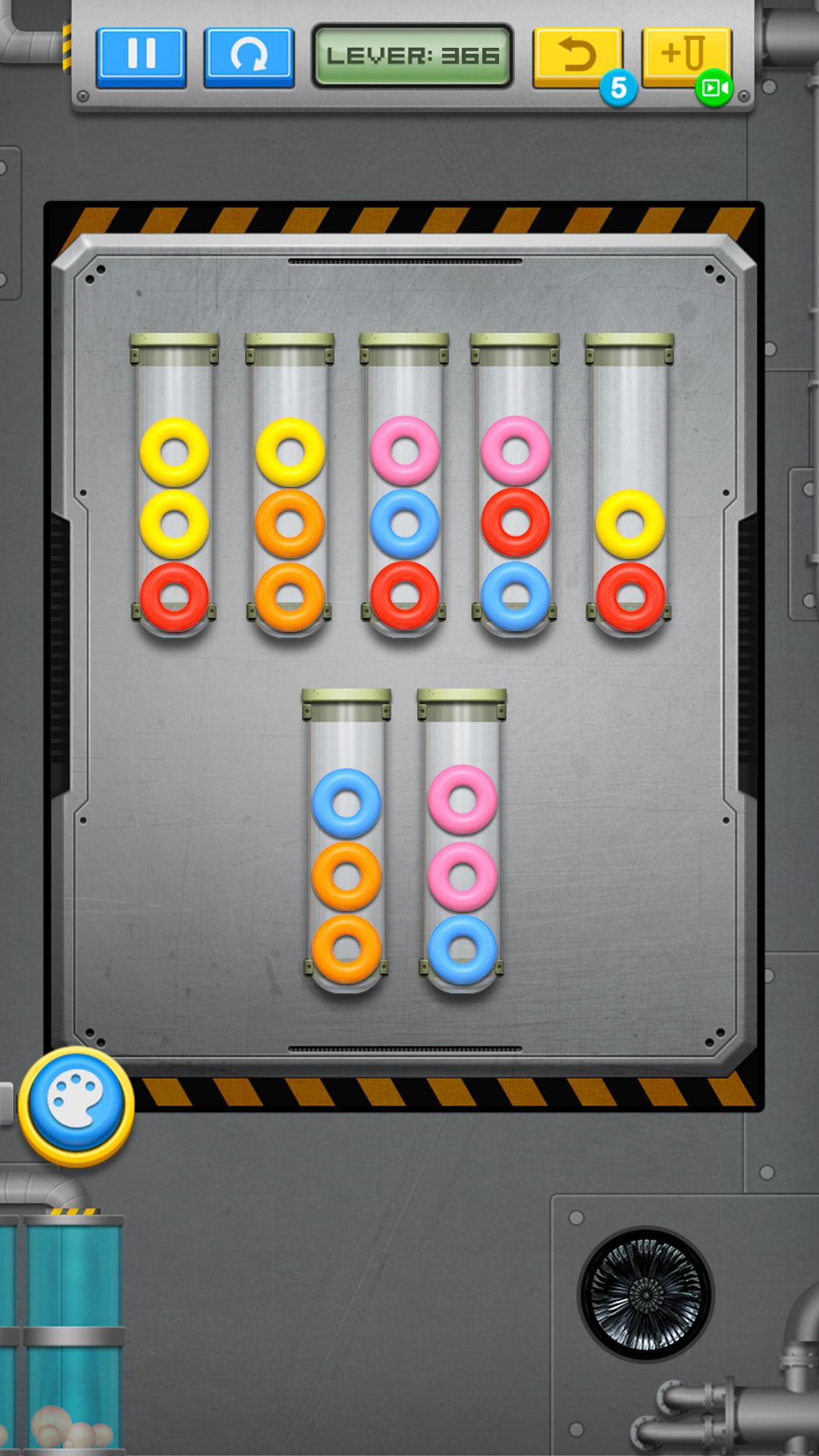The width and height of the screenshot is (819, 1456).
Task: Select the tube with two pink rings above blue
Action: tap(462, 842)
